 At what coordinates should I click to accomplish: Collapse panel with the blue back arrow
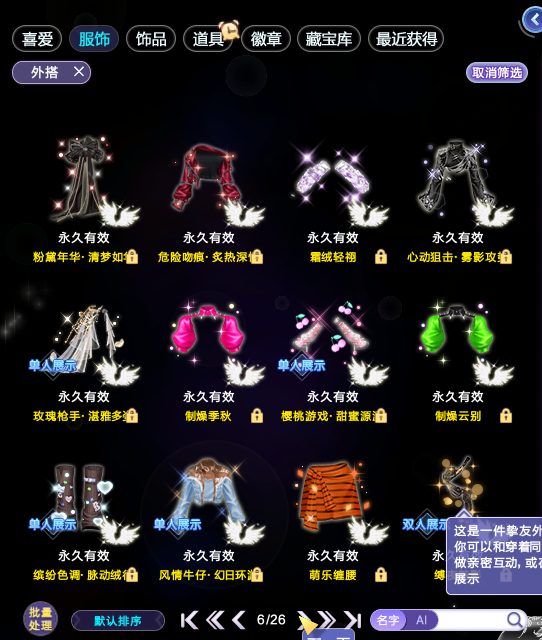(x=533, y=19)
